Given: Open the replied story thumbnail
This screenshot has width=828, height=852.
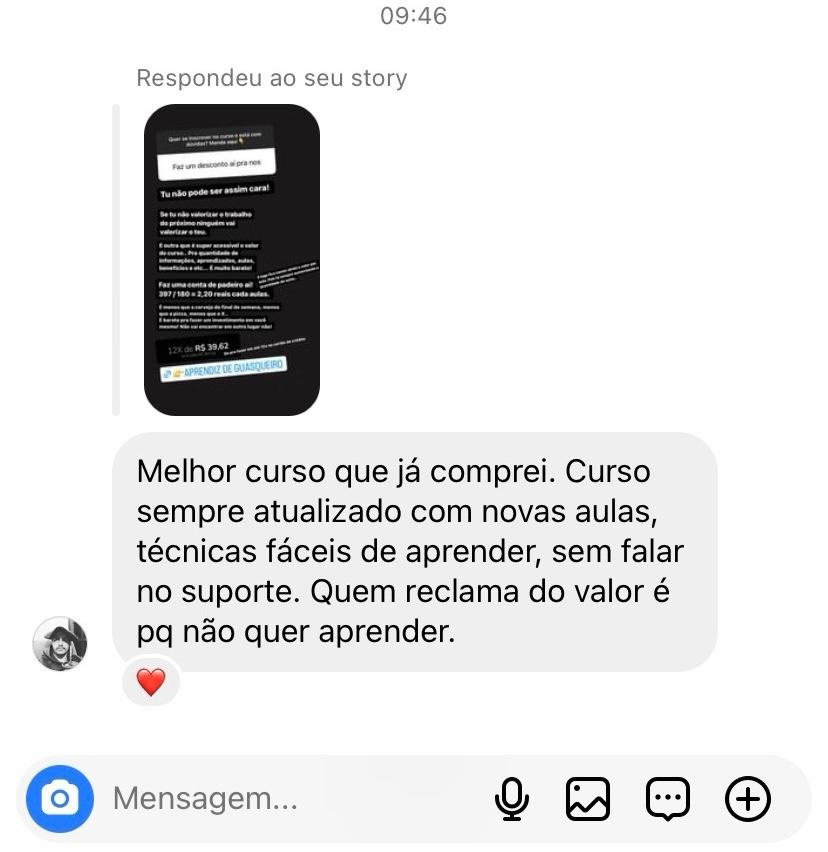Looking at the screenshot, I should [232, 259].
